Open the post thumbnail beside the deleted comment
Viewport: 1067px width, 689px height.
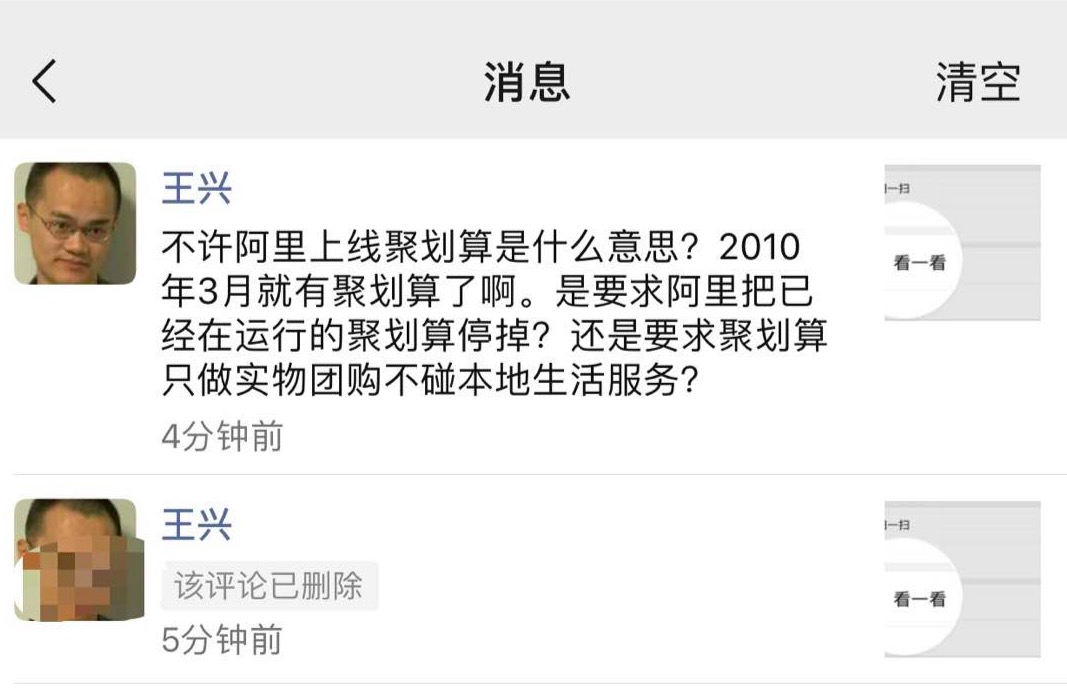[962, 579]
